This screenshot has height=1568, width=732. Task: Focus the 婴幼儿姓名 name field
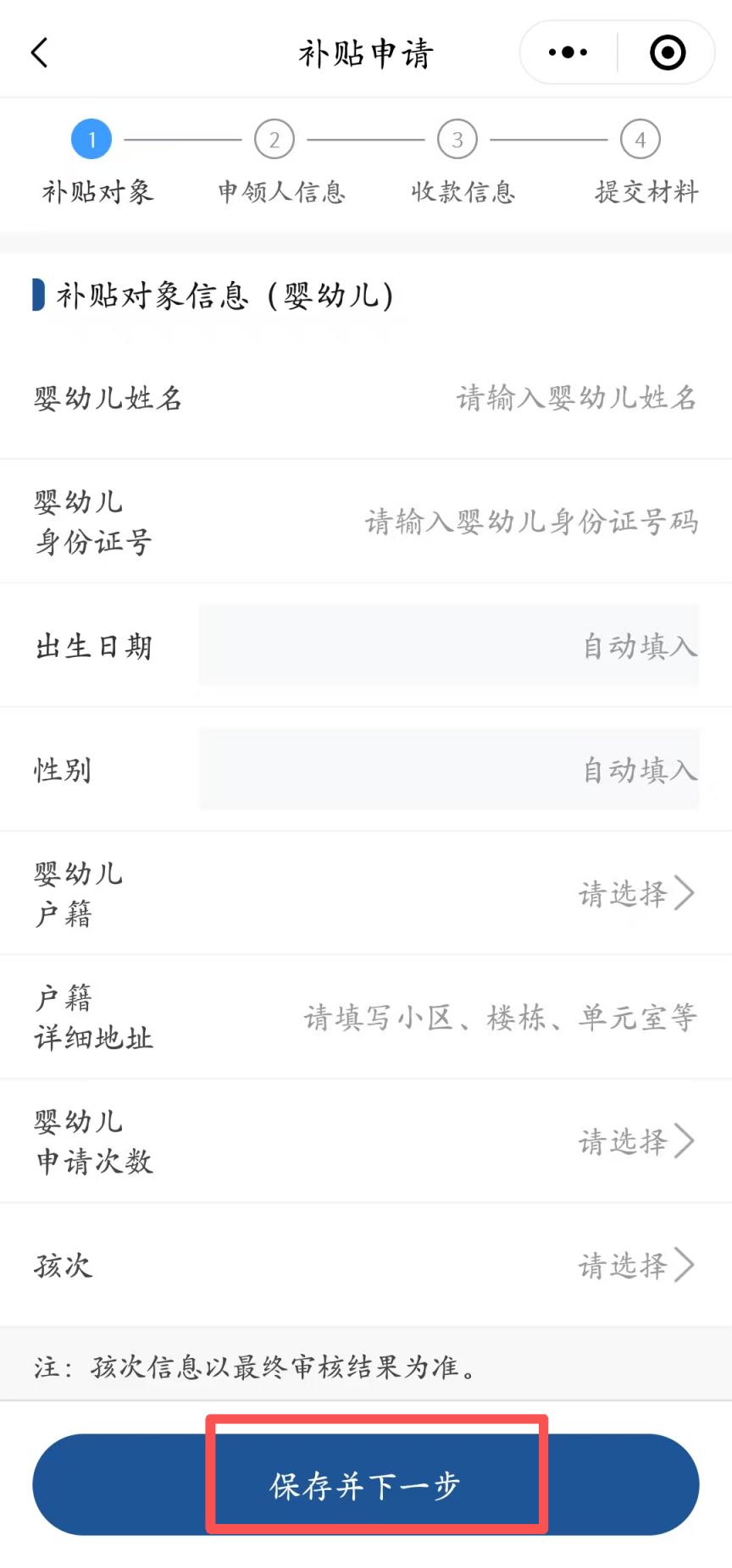click(576, 397)
